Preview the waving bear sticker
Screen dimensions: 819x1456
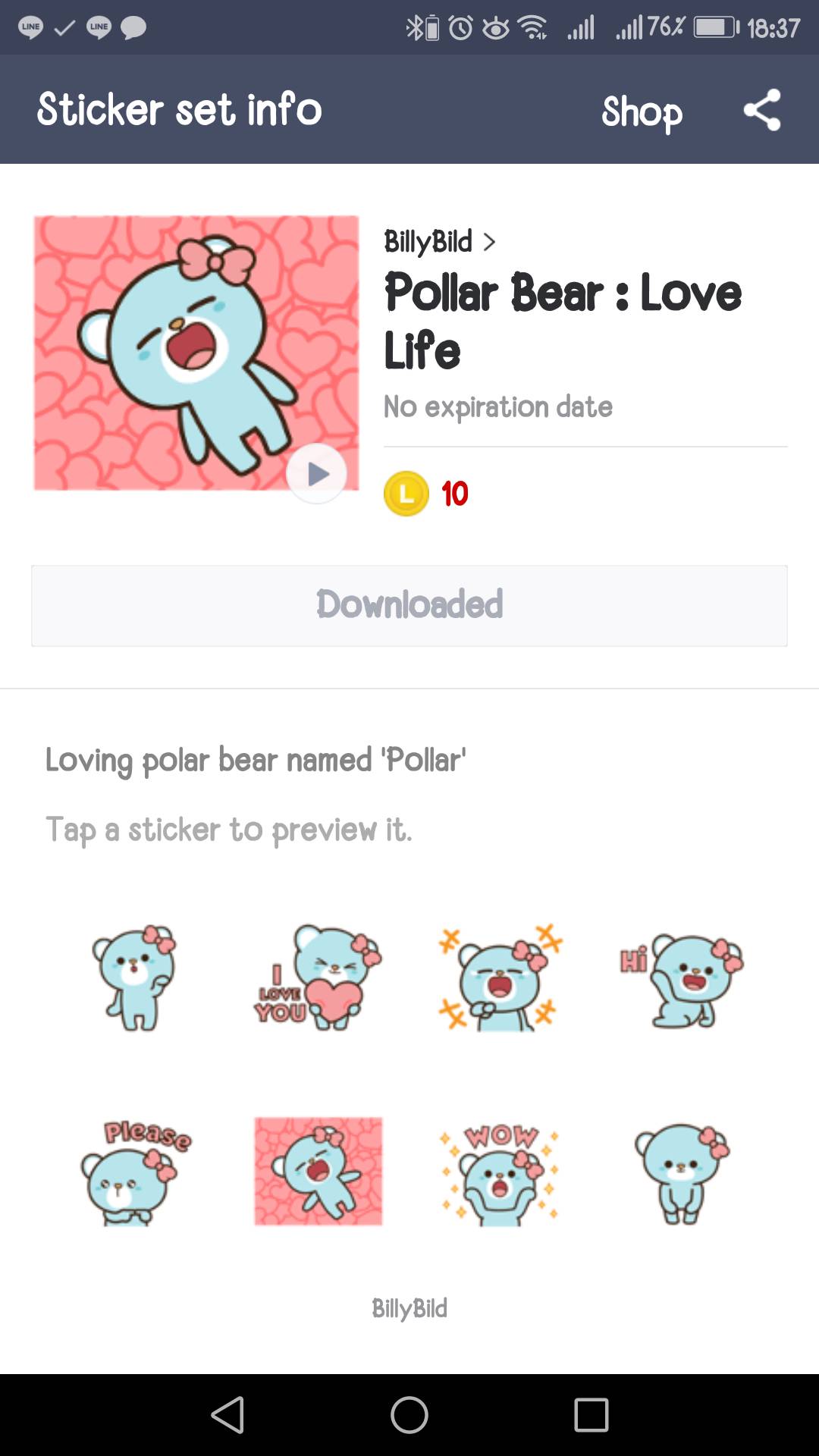coord(136,977)
